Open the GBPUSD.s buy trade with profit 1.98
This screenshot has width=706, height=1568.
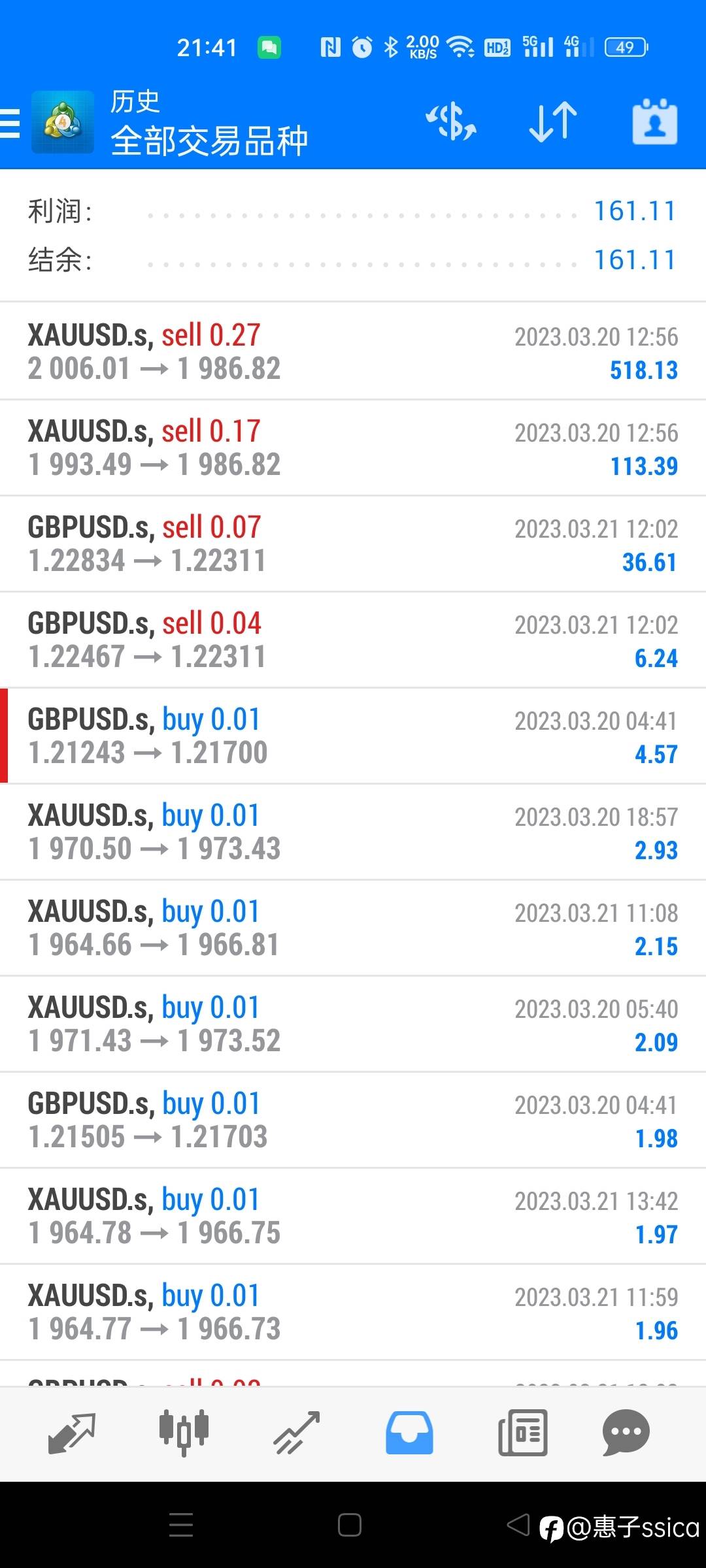point(353,1120)
